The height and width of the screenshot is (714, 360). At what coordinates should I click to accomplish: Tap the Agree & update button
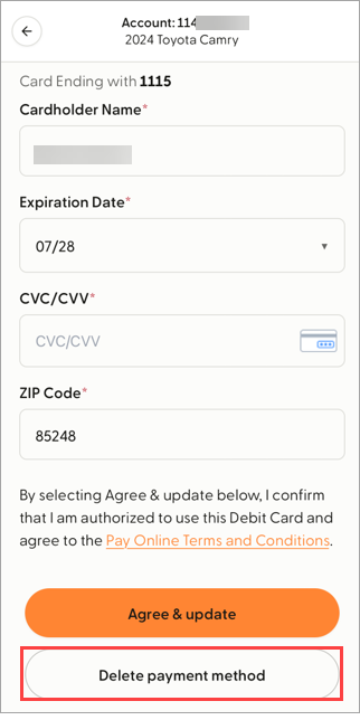pyautogui.click(x=182, y=613)
